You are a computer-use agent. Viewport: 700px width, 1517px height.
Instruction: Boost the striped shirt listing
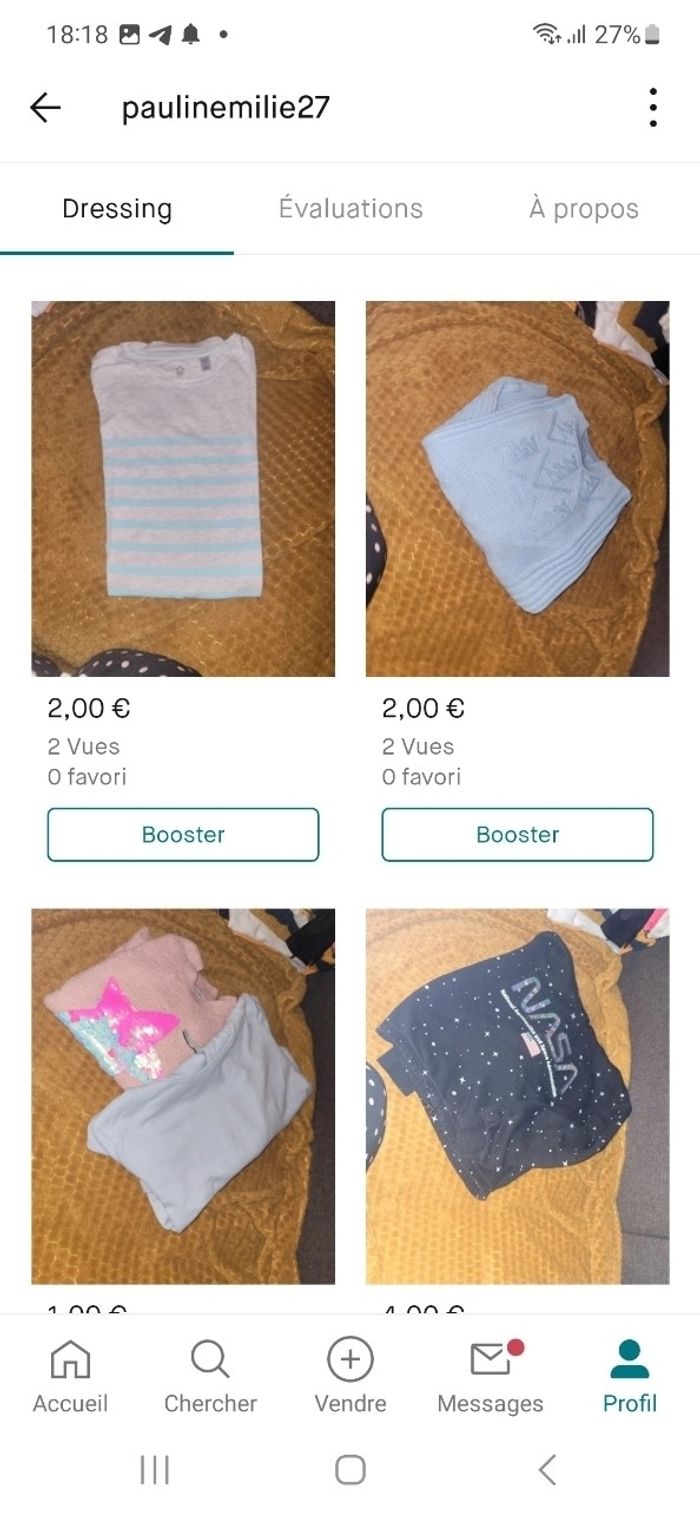point(183,834)
